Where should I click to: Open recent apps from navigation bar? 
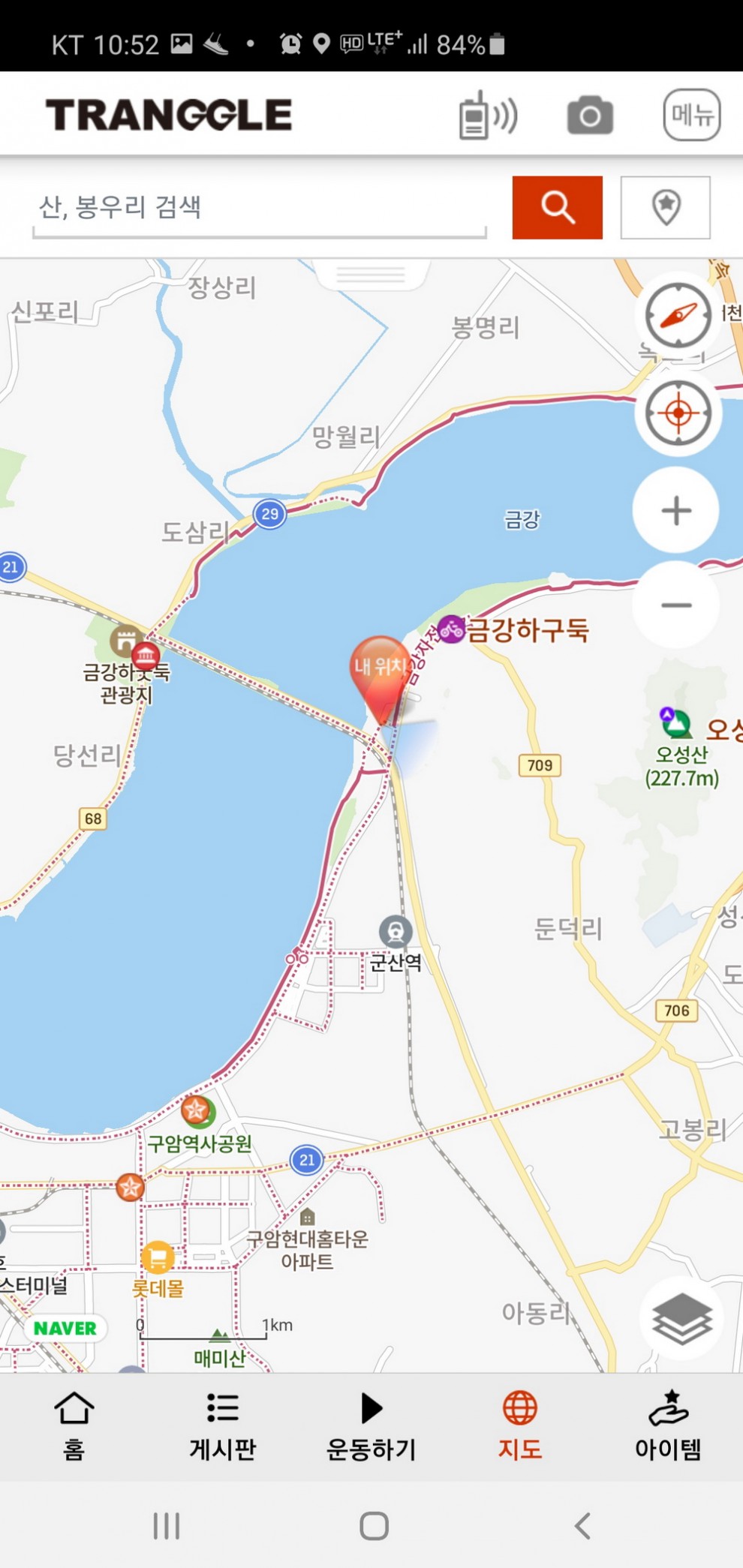point(167,1526)
